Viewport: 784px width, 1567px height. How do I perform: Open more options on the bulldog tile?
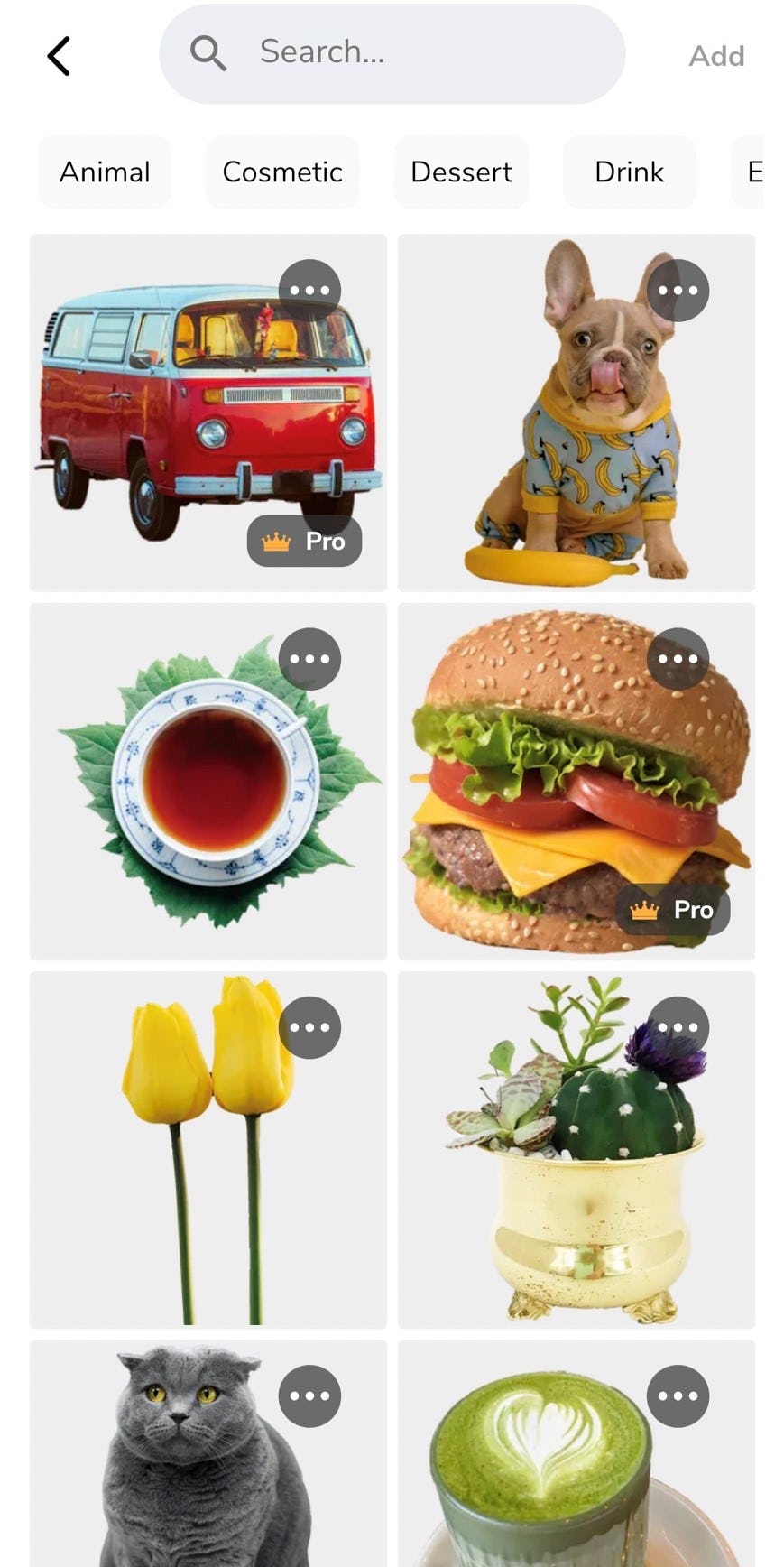coord(678,291)
